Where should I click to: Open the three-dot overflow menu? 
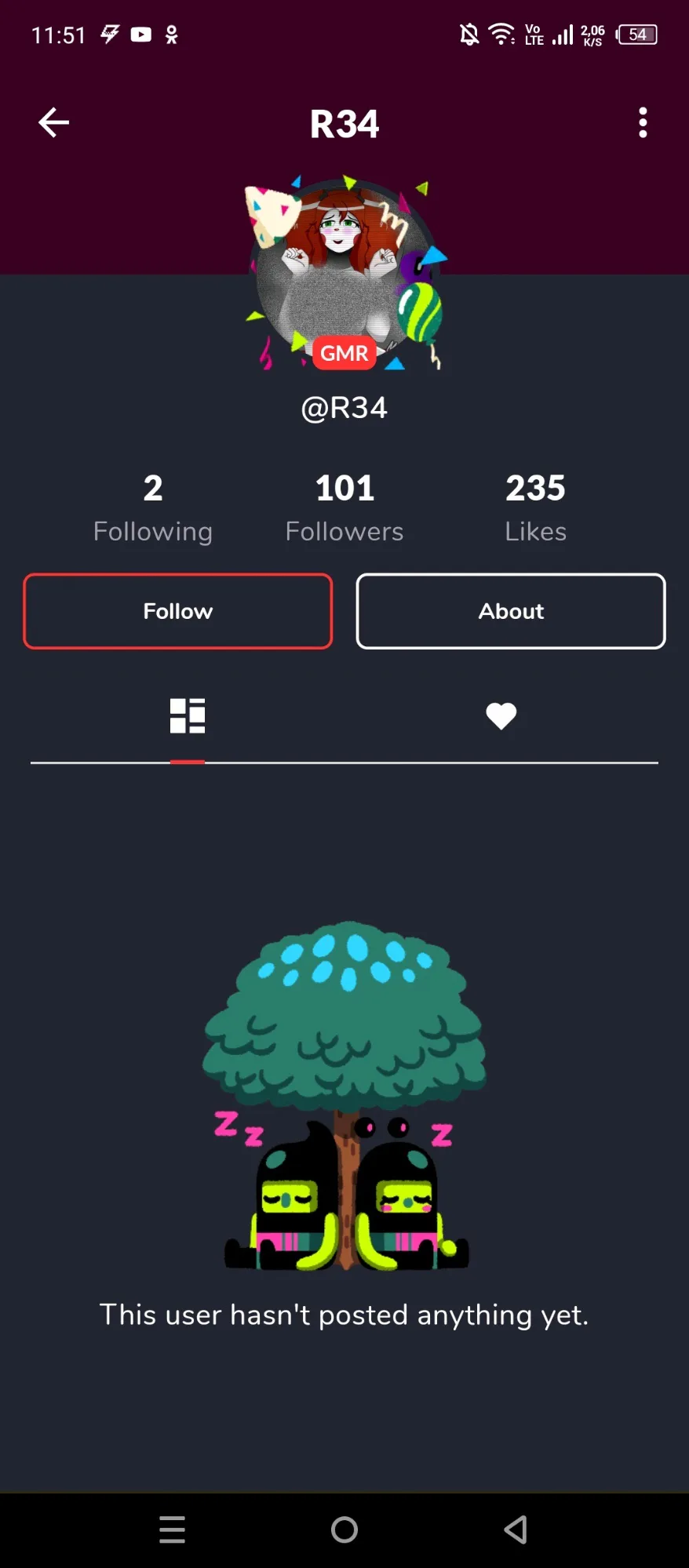tap(643, 122)
